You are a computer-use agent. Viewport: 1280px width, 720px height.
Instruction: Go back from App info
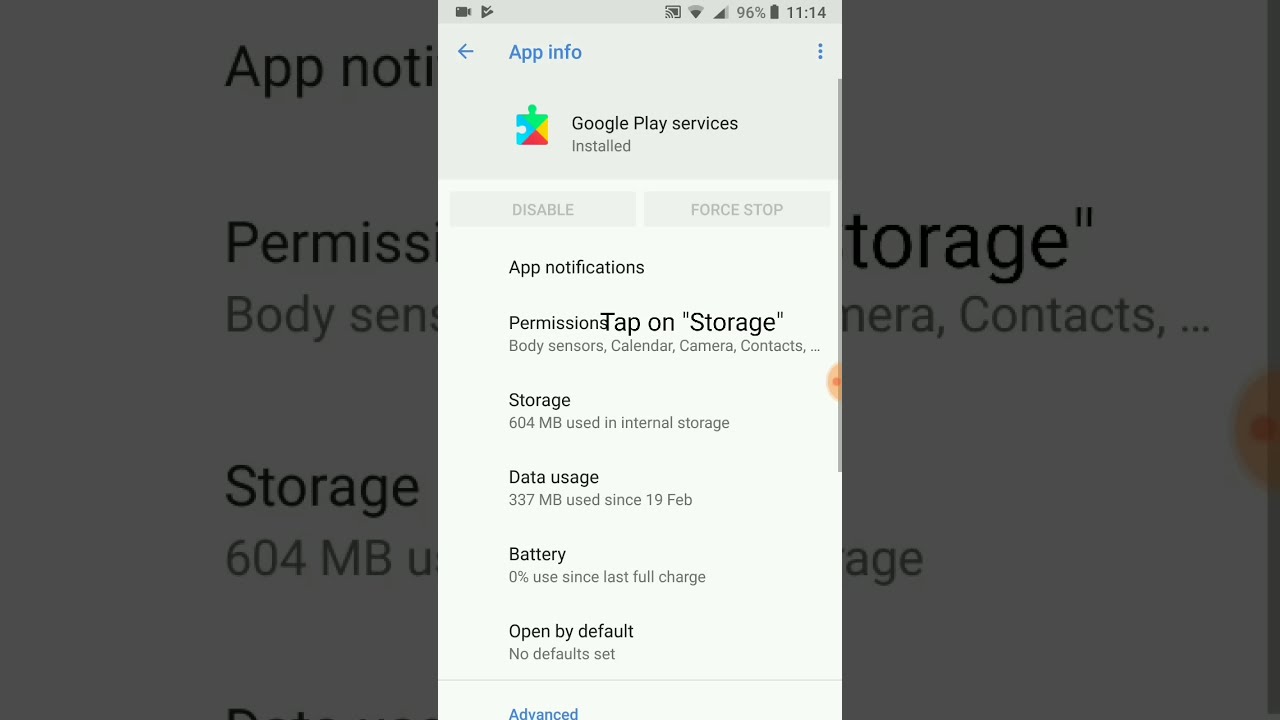[x=466, y=52]
